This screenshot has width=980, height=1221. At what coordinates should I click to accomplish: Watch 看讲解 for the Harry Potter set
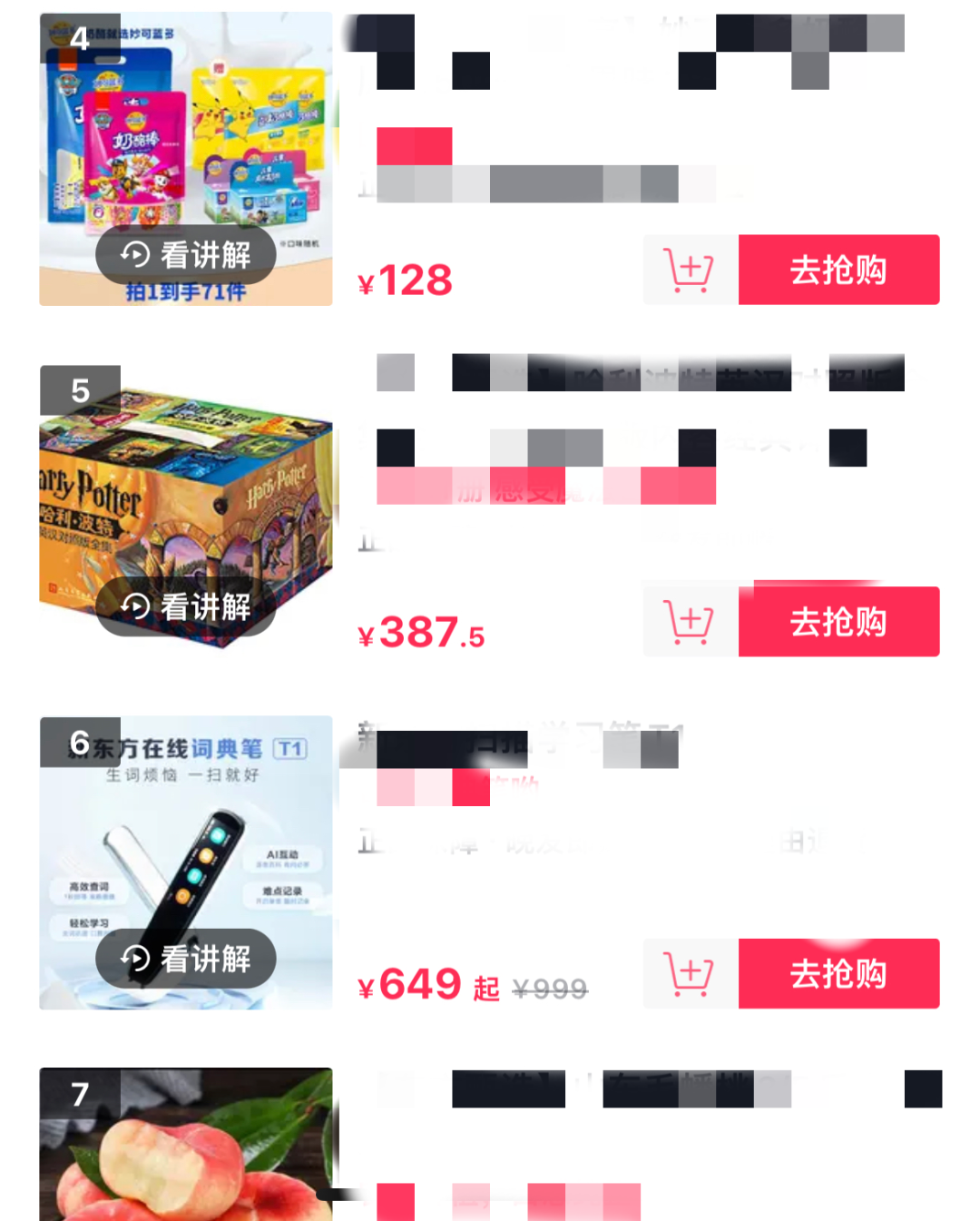tap(186, 606)
